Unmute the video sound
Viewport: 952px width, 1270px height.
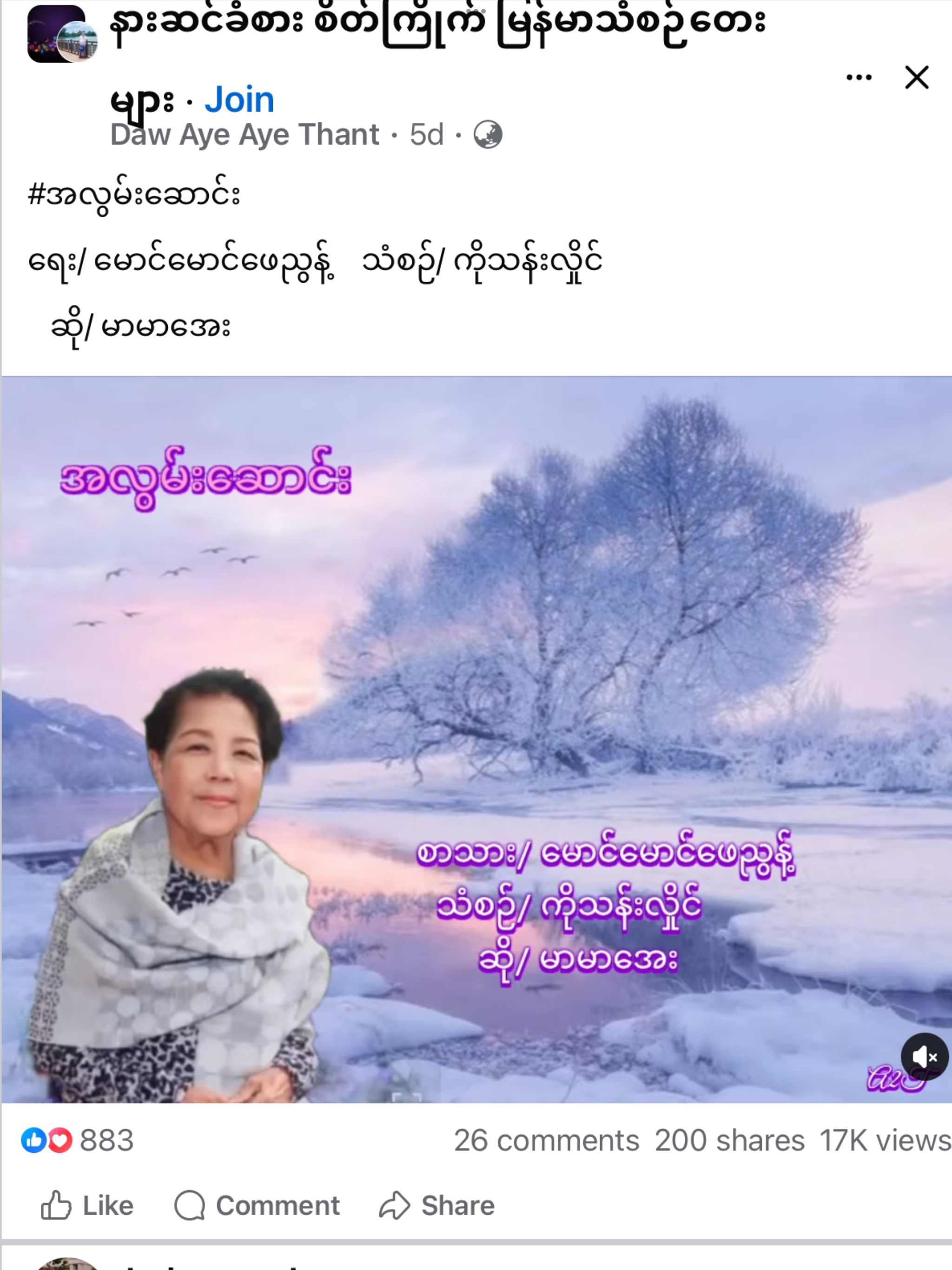[924, 1057]
